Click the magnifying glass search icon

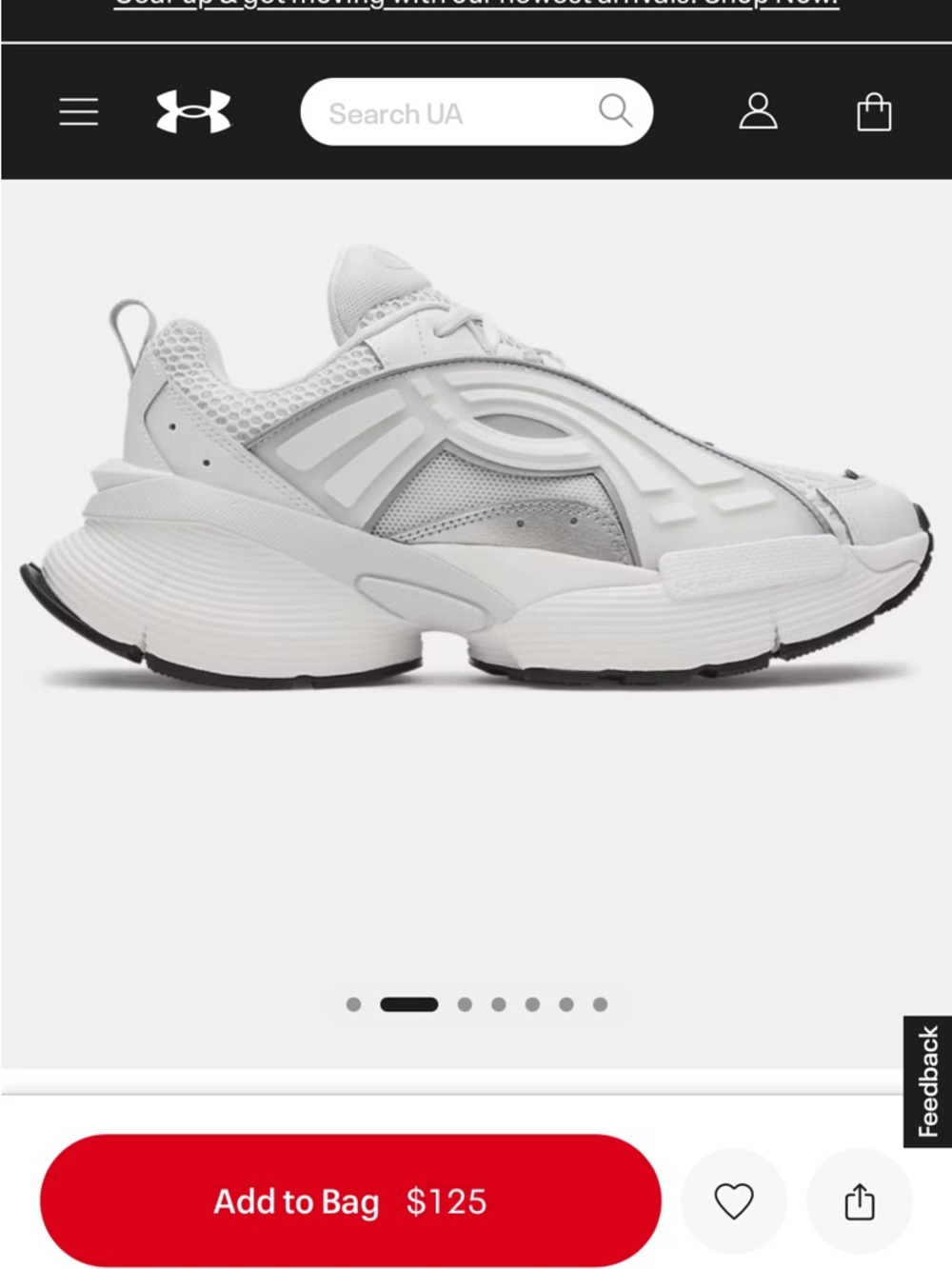618,111
